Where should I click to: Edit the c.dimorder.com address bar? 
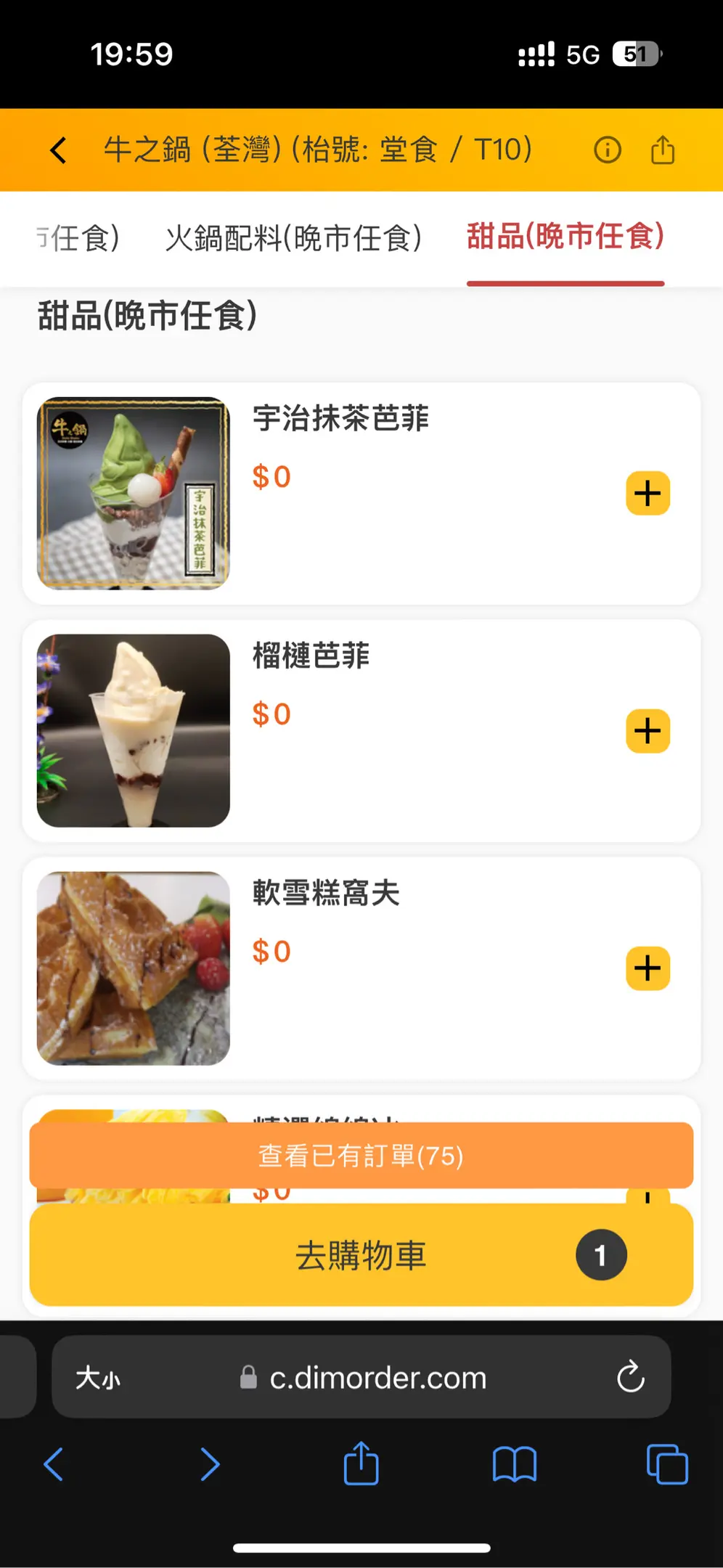(x=377, y=1378)
